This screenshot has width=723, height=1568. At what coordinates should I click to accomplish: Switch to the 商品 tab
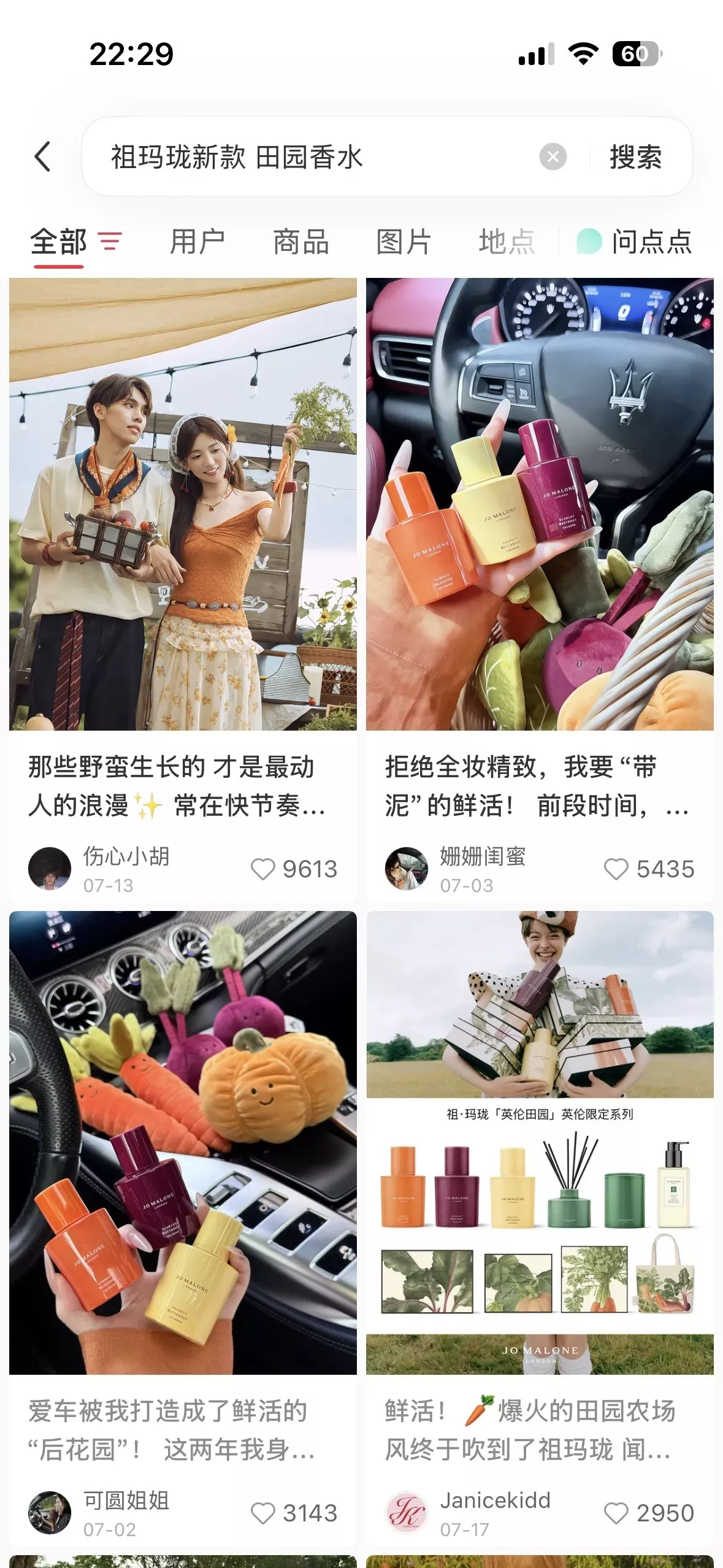(x=301, y=242)
